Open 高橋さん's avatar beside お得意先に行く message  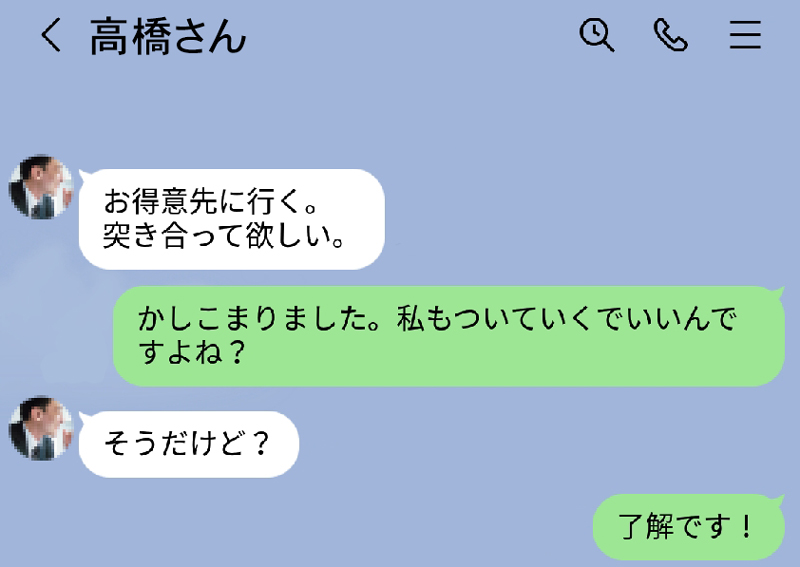click(41, 186)
